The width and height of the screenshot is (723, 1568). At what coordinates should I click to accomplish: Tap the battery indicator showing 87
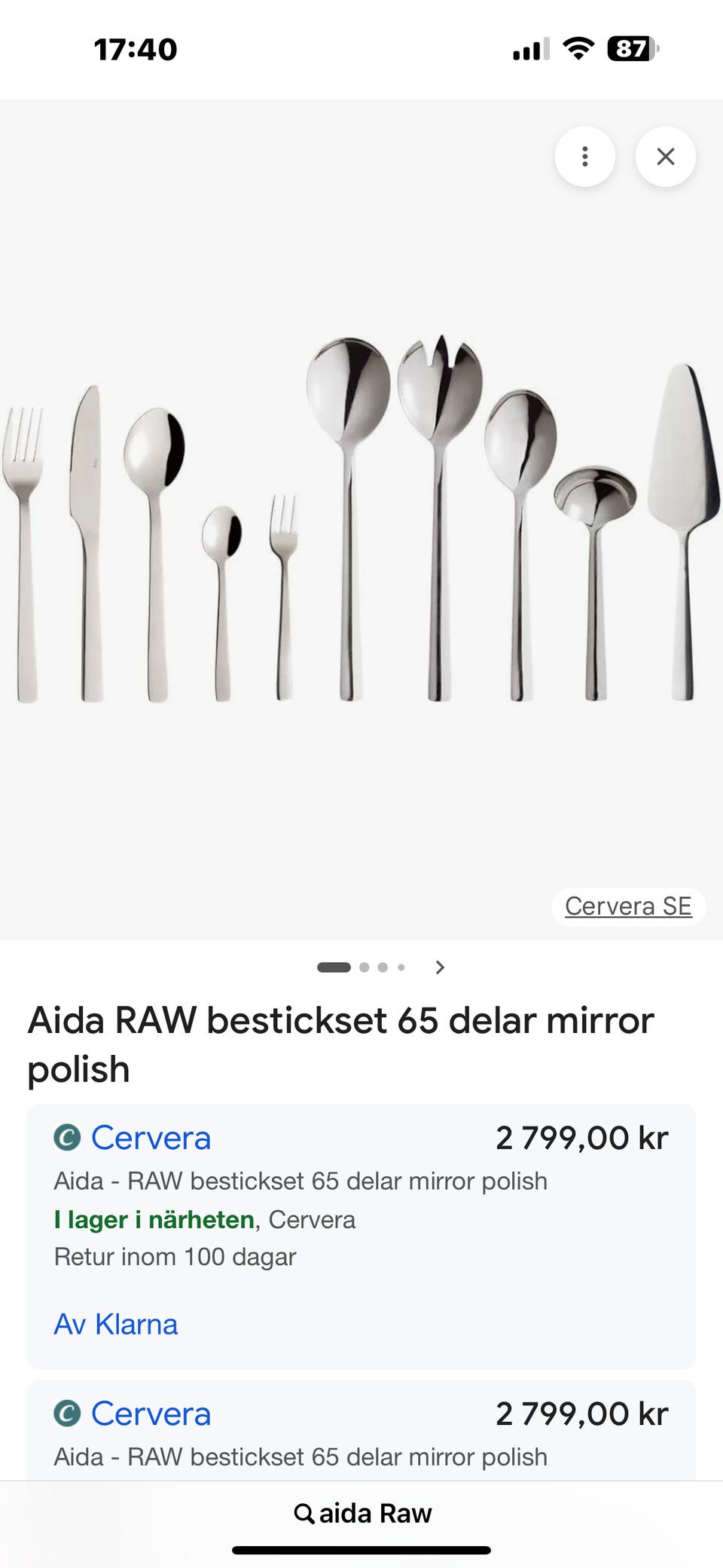629,49
